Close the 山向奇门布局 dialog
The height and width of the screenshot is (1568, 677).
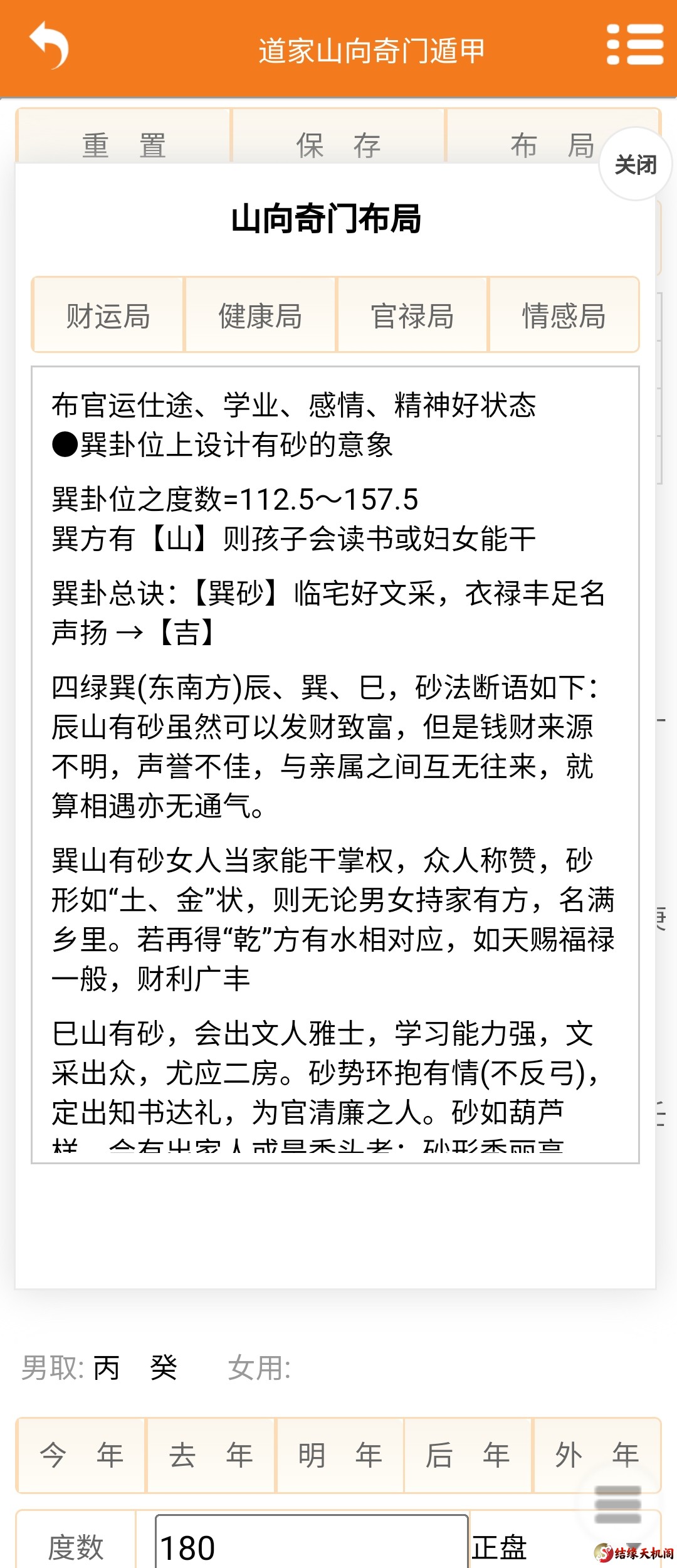(x=635, y=165)
